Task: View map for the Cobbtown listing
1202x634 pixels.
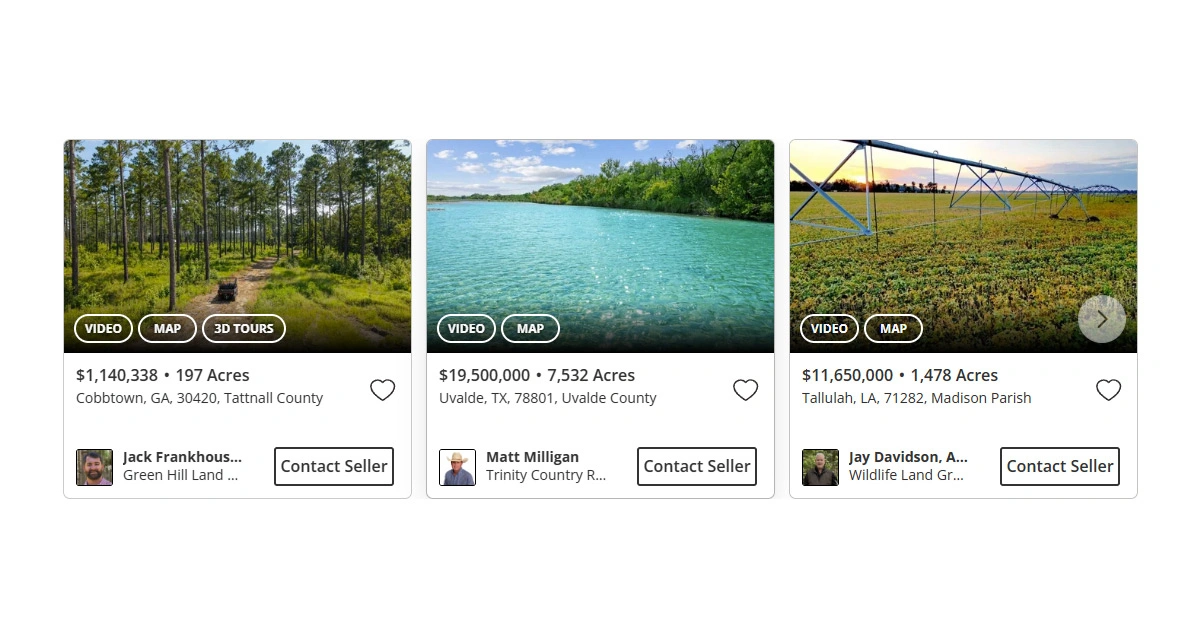Action: [x=167, y=328]
